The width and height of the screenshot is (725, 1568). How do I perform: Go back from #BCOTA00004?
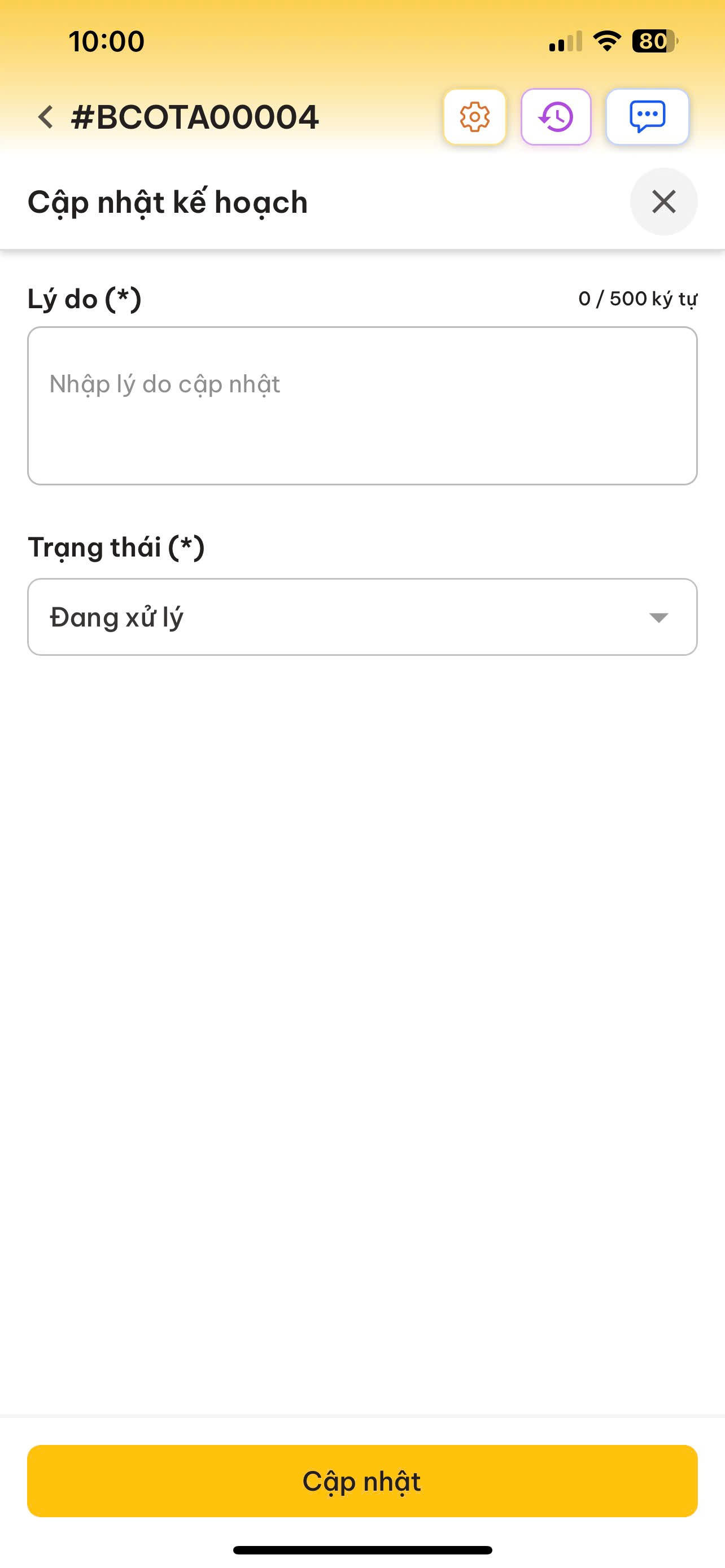(x=46, y=117)
